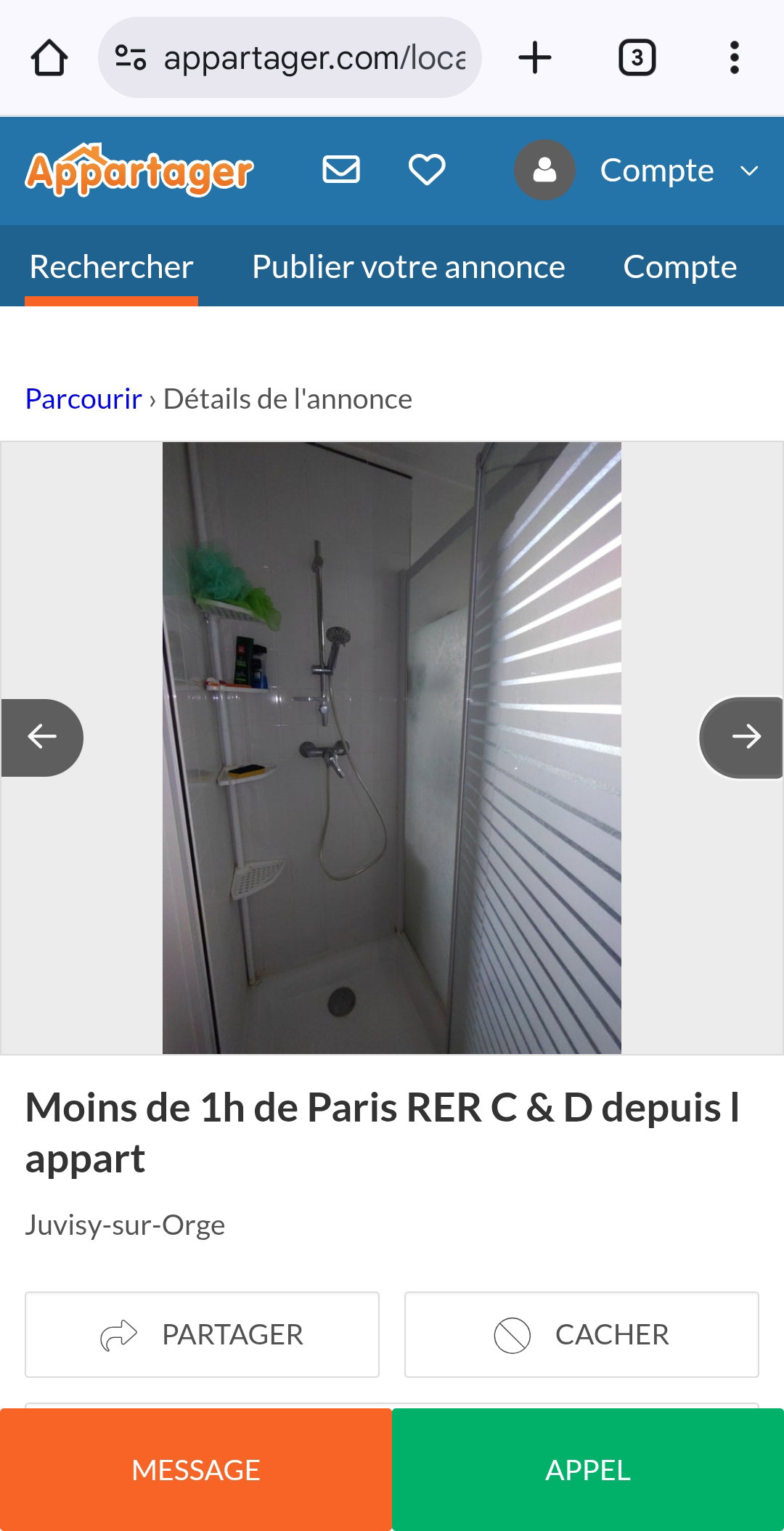The width and height of the screenshot is (784, 1531).
Task: Go back in carousel with the left arrow
Action: 41,737
